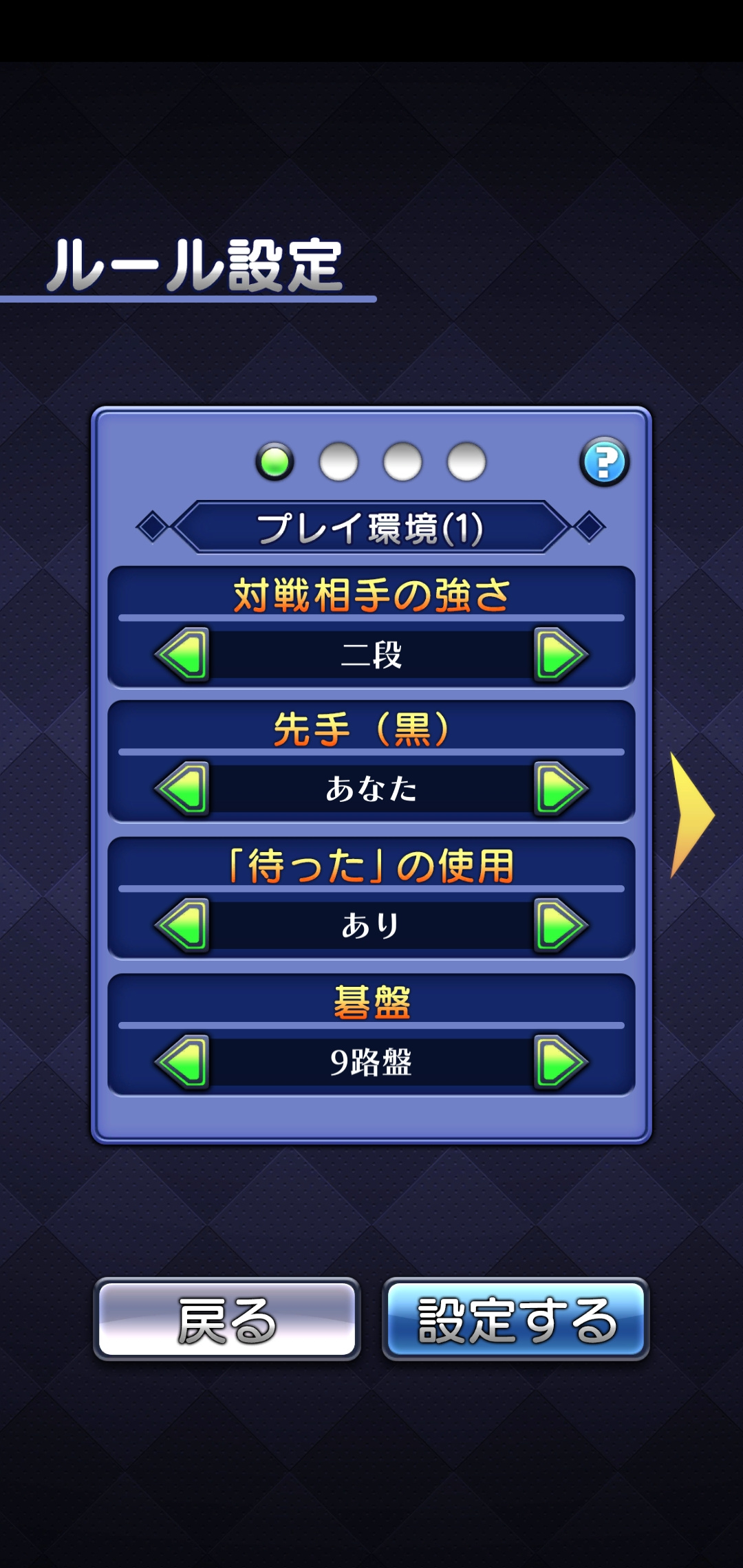Select the second page indicator dot
Screen dimensions: 743x1568
339,461
